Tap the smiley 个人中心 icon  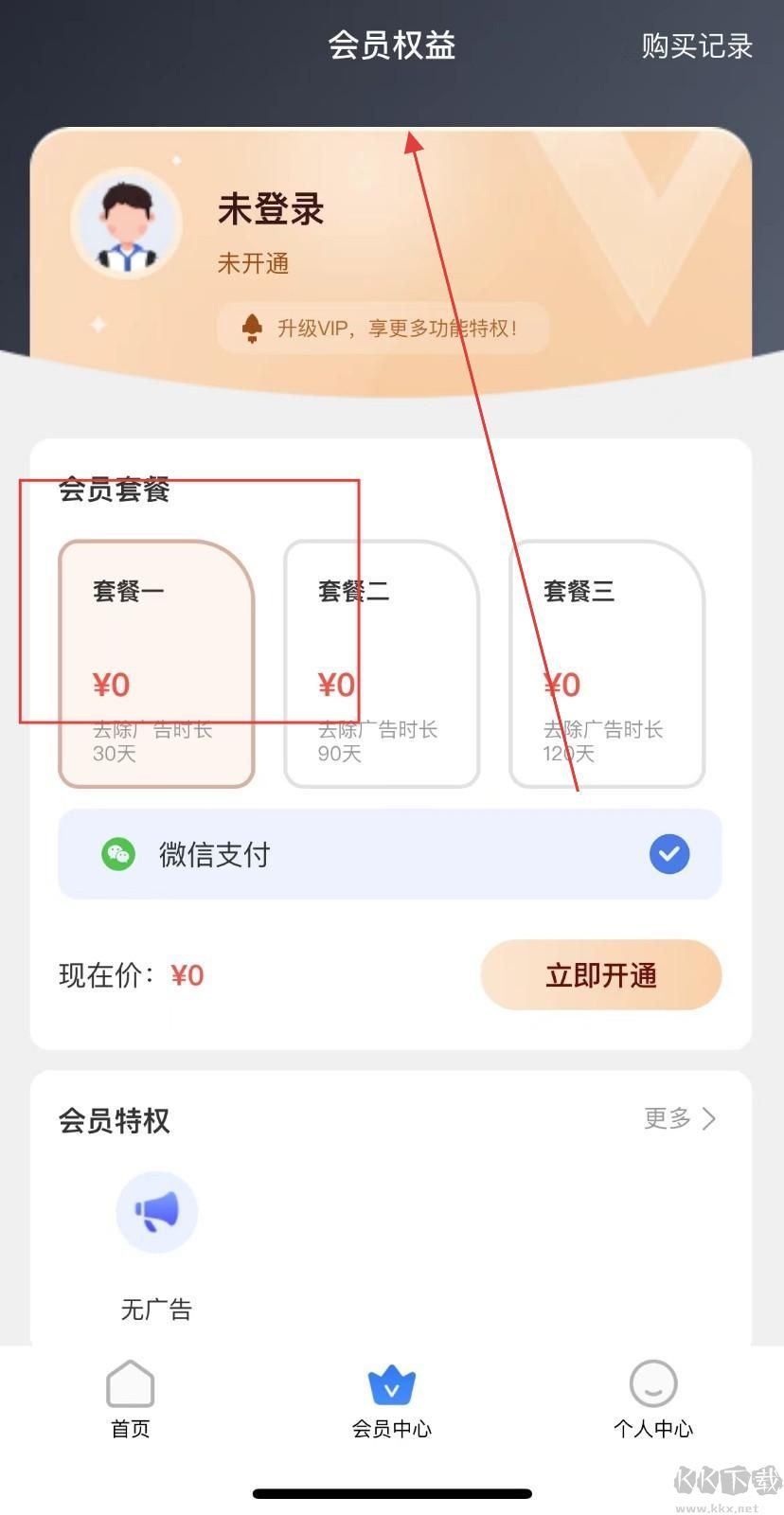point(652,1384)
